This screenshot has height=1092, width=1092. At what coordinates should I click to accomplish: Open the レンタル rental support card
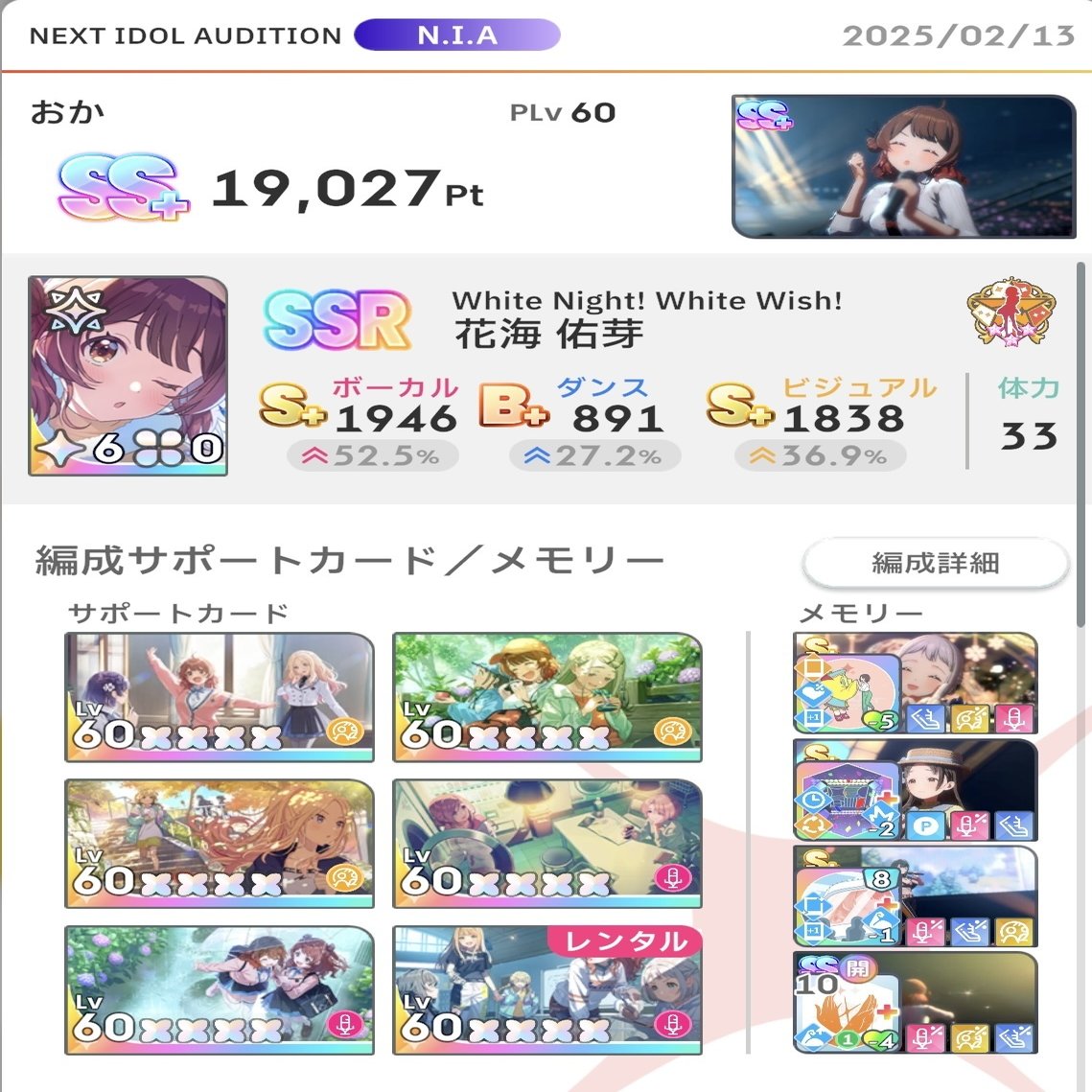tap(547, 989)
